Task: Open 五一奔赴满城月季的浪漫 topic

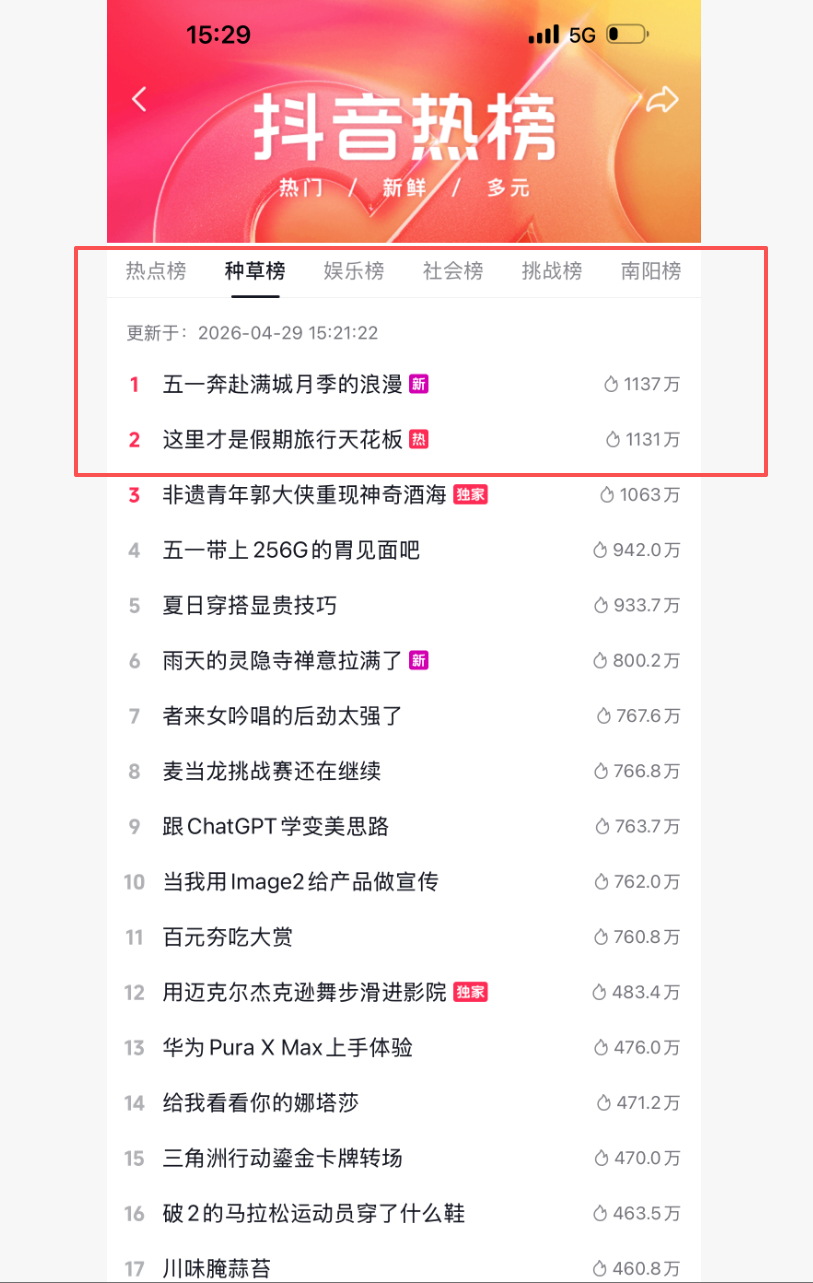Action: pos(282,384)
